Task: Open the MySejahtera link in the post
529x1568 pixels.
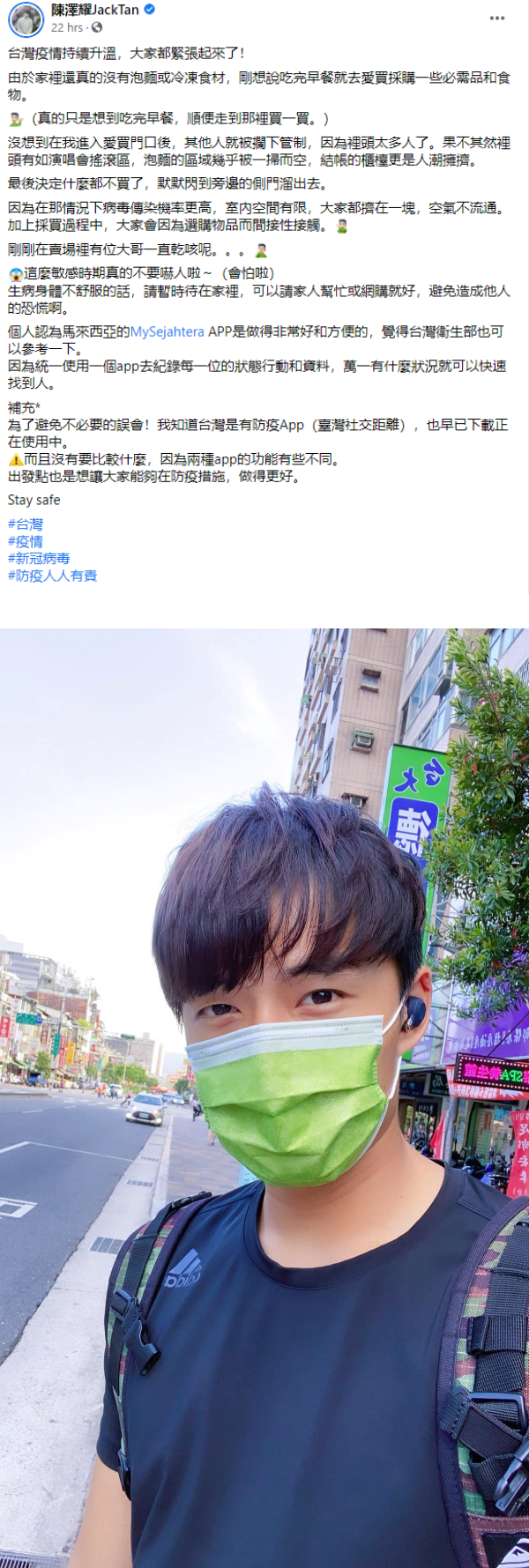Action: pyautogui.click(x=167, y=331)
